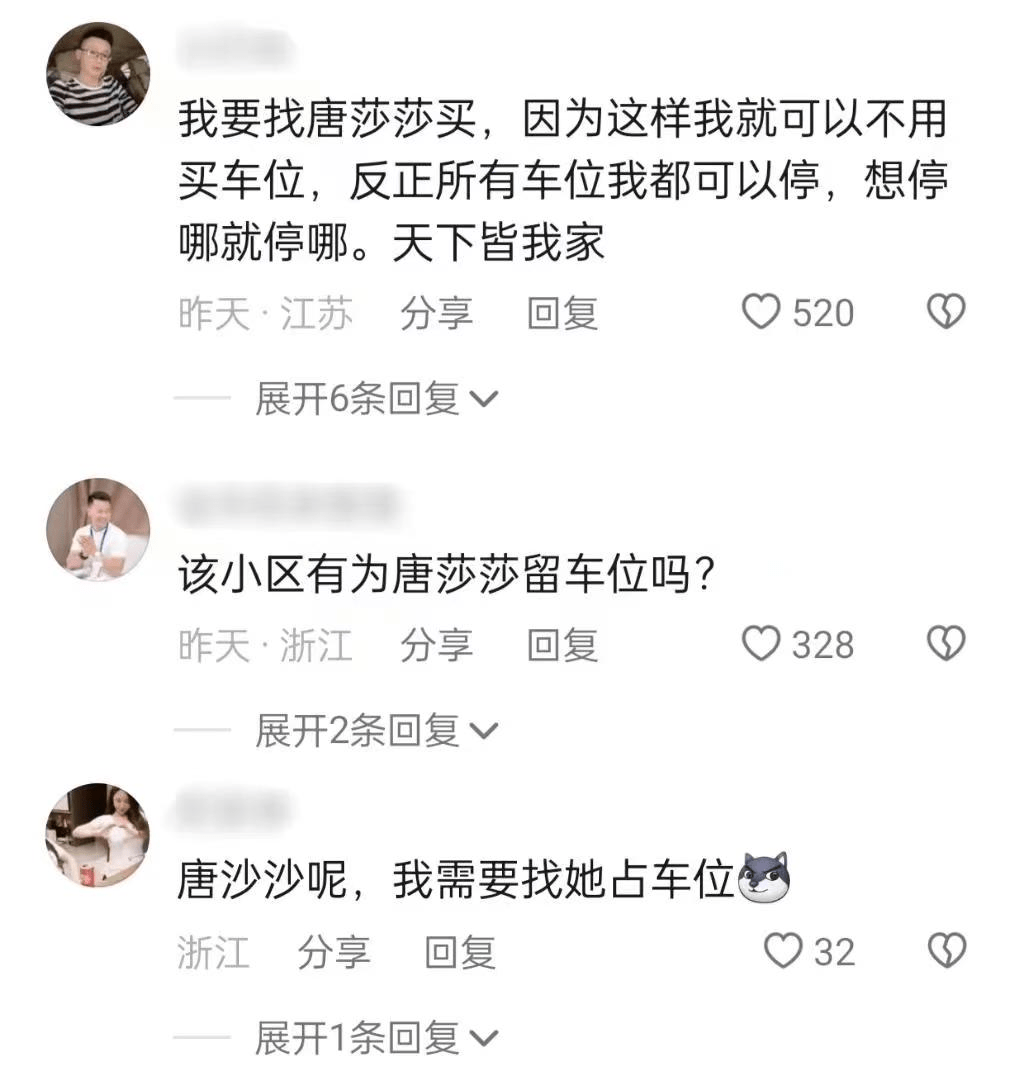The width and height of the screenshot is (1024, 1077).
Task: Like the 520-likes comment from Jiangsu
Action: [762, 313]
